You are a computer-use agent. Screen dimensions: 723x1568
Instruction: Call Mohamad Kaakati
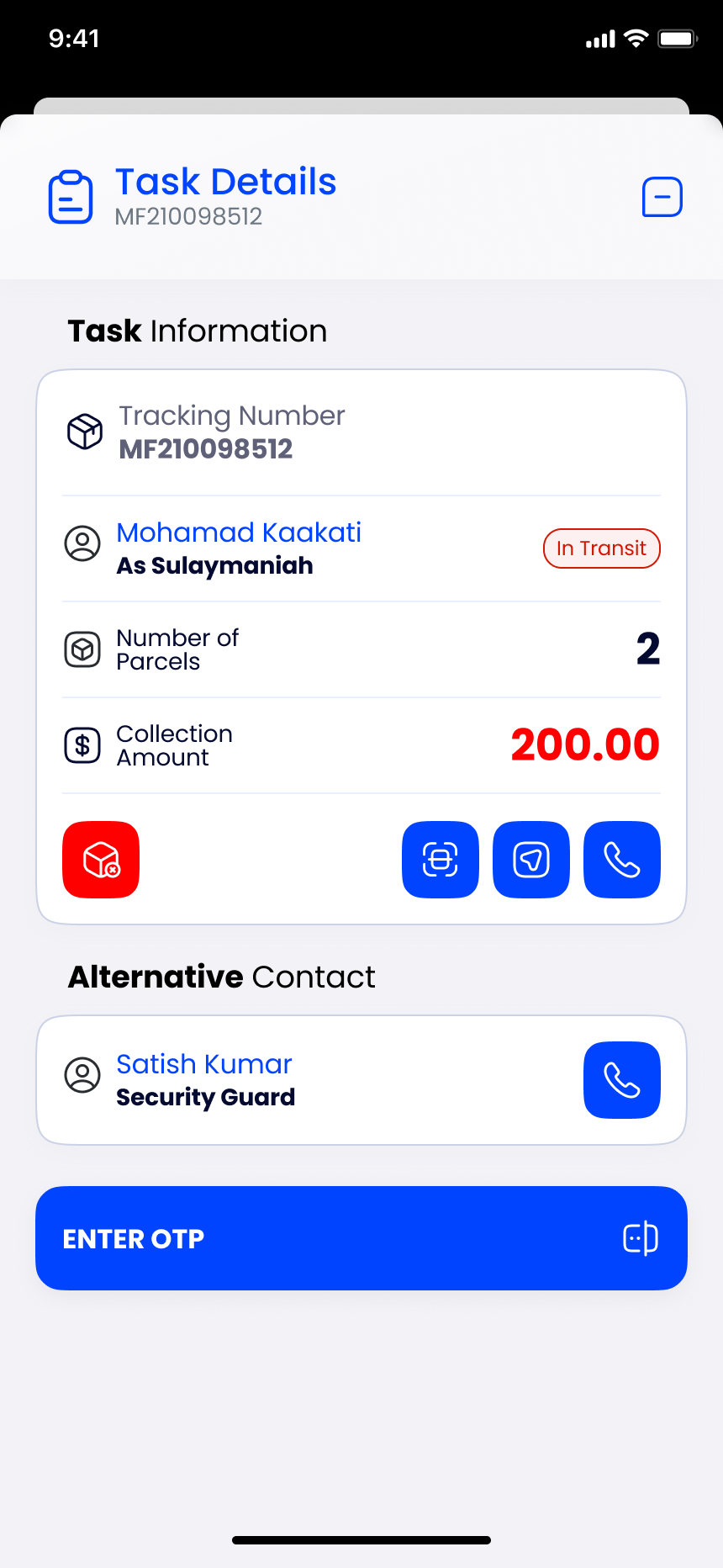pyautogui.click(x=622, y=860)
